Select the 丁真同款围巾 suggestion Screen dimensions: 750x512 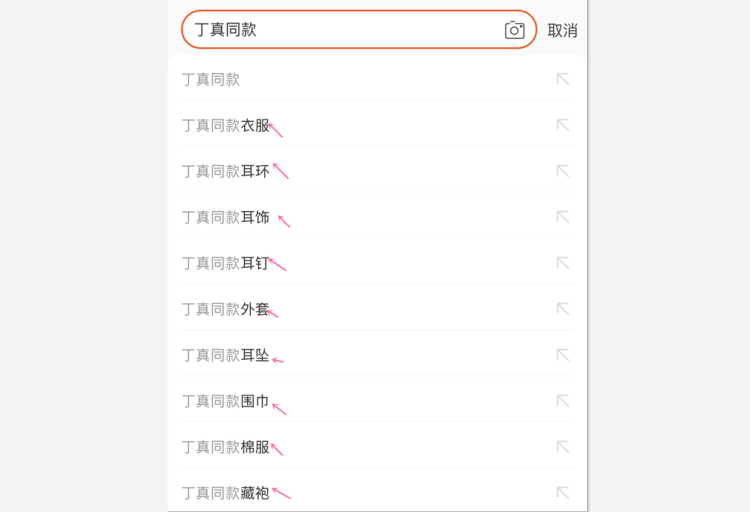click(226, 401)
